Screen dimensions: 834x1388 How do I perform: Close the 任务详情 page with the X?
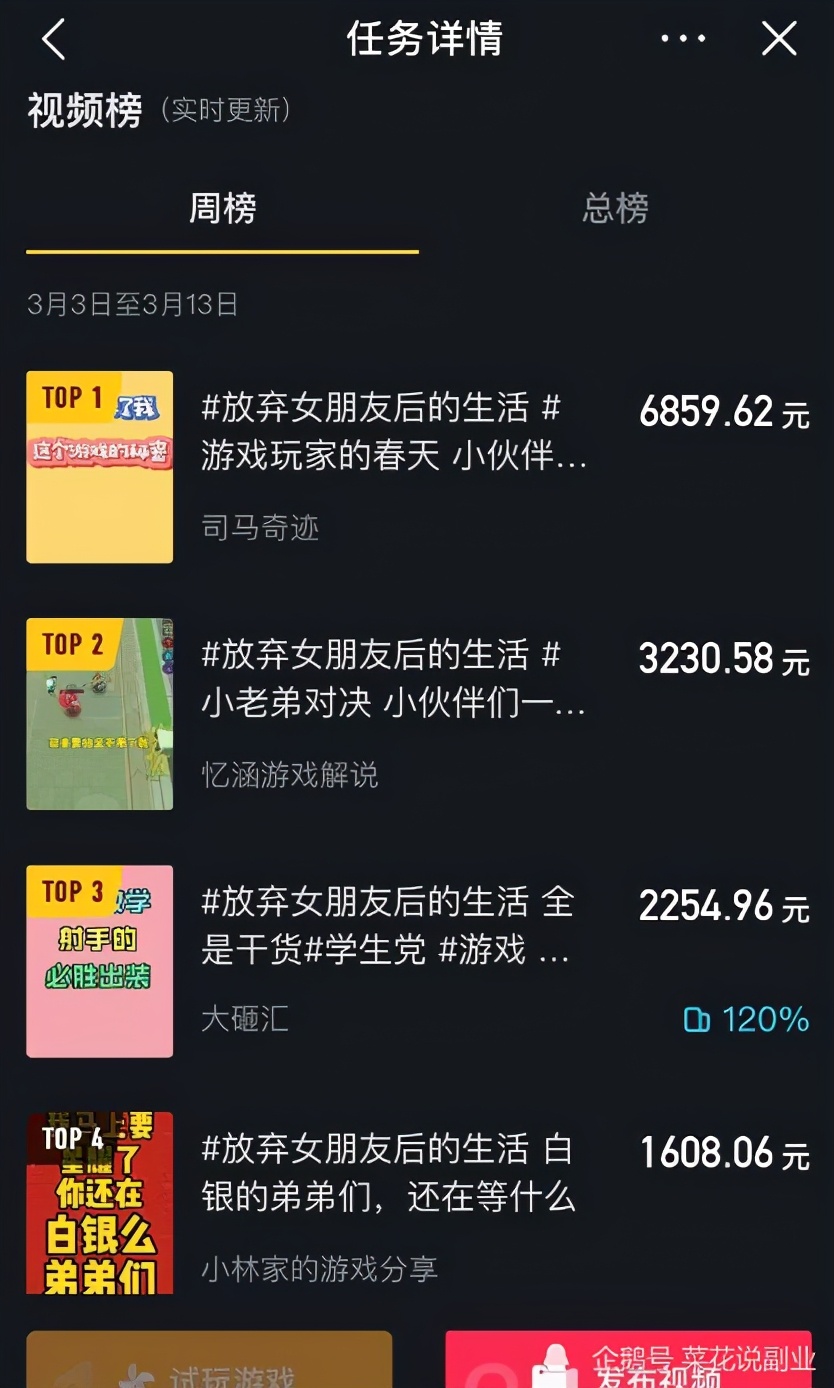(x=779, y=39)
